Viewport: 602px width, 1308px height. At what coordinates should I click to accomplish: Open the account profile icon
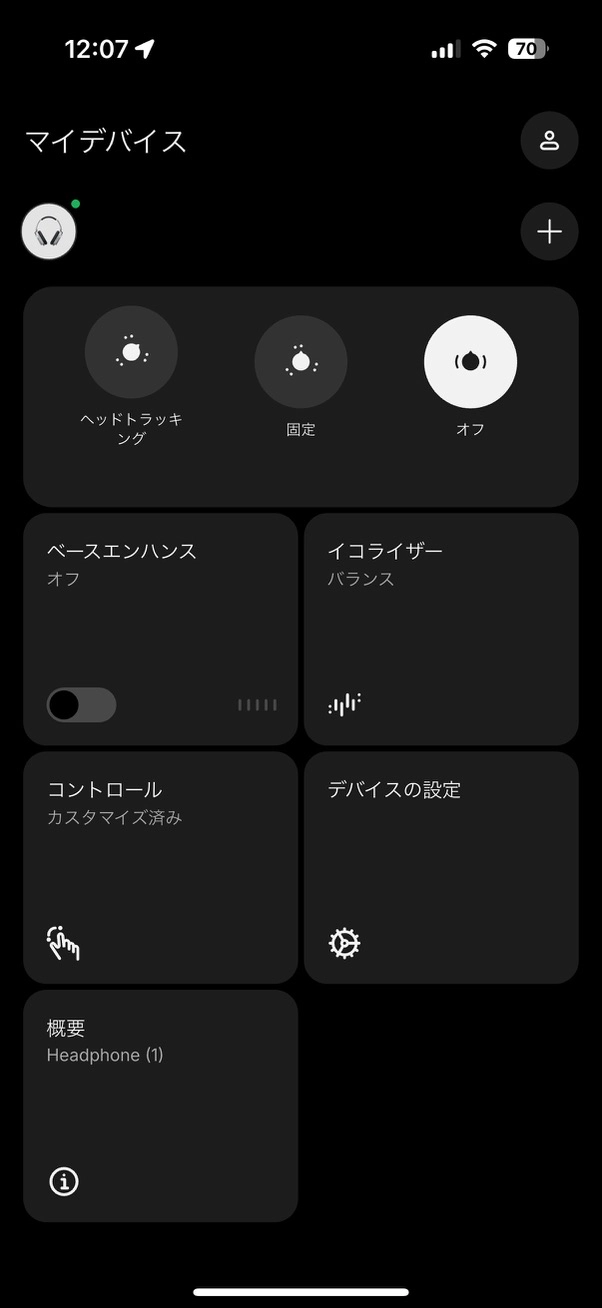549,140
